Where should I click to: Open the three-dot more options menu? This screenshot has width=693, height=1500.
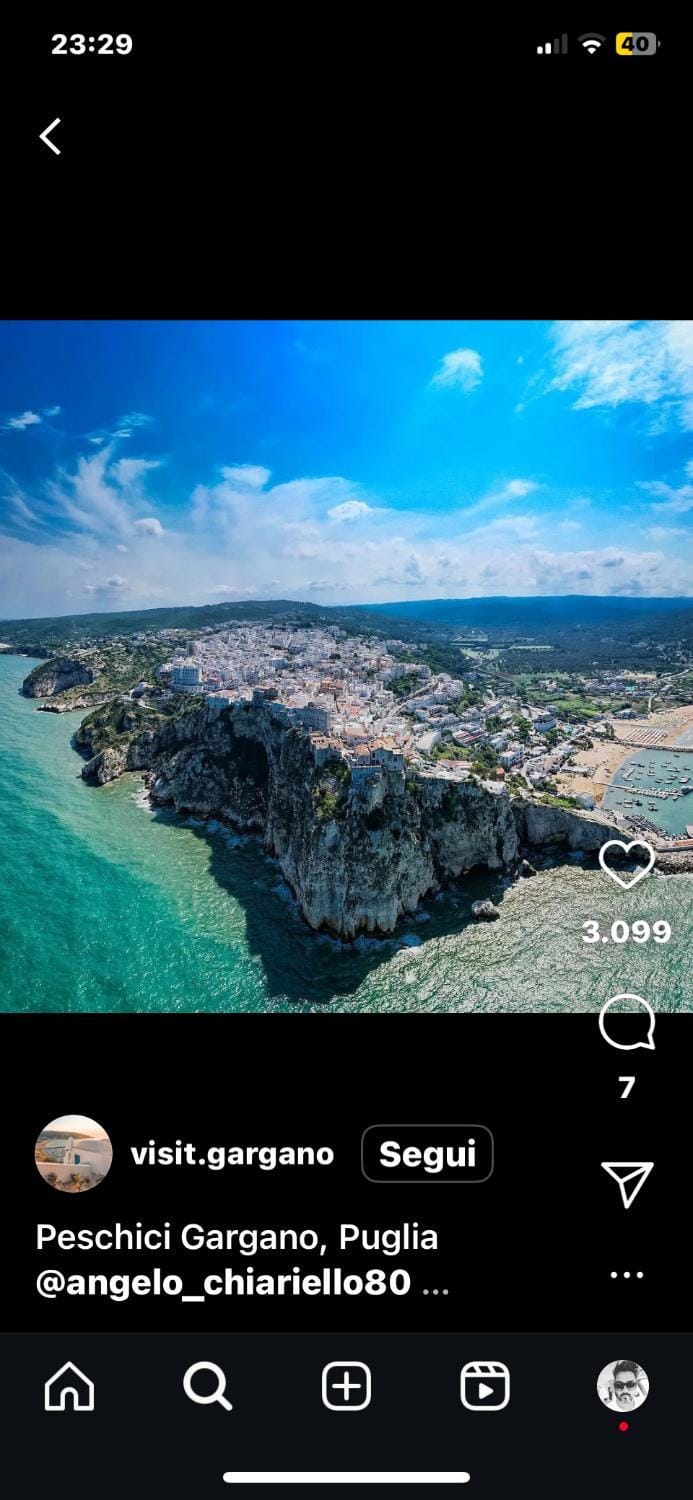627,1275
